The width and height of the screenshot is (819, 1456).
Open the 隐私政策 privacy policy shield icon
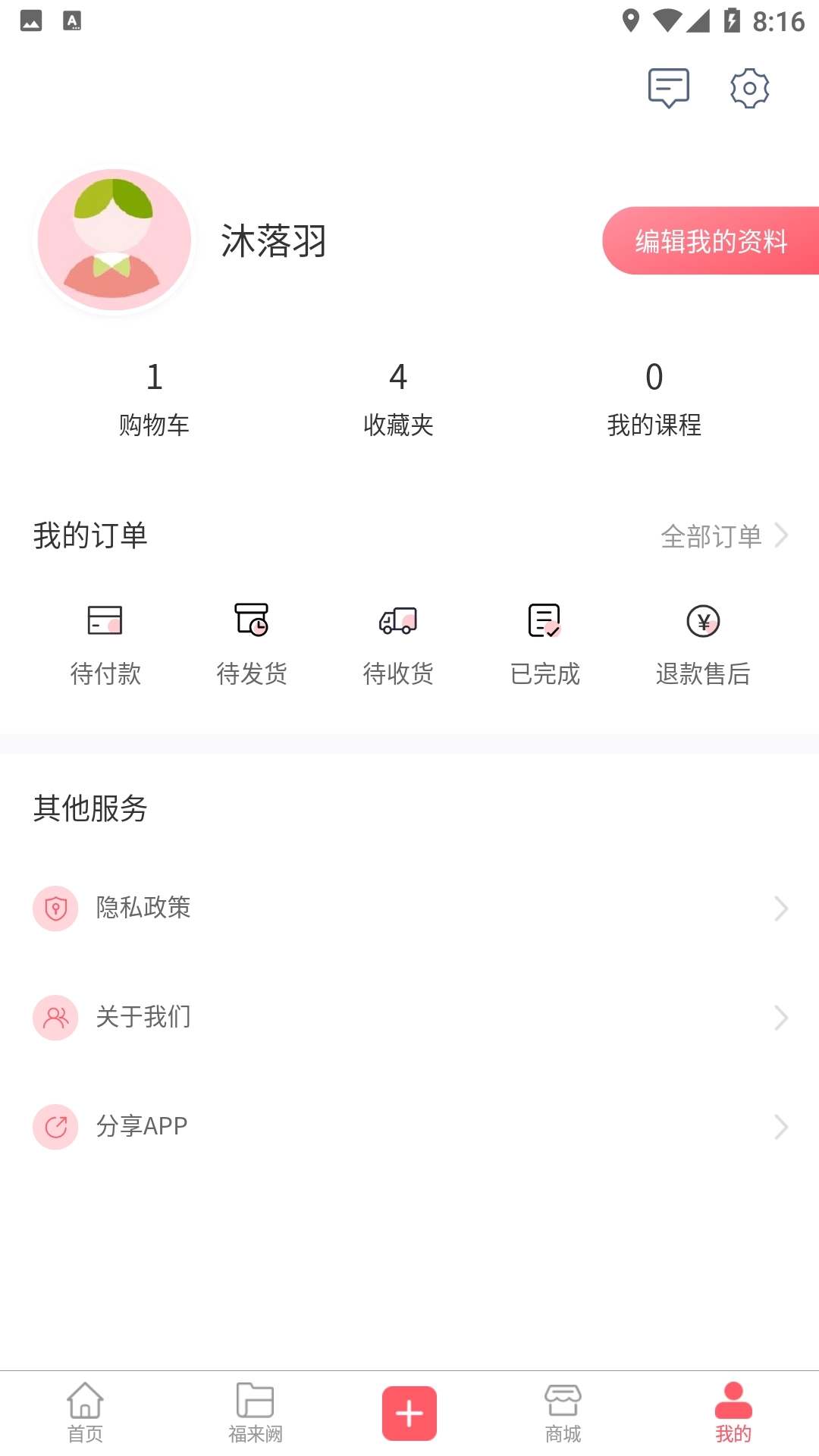pos(55,908)
